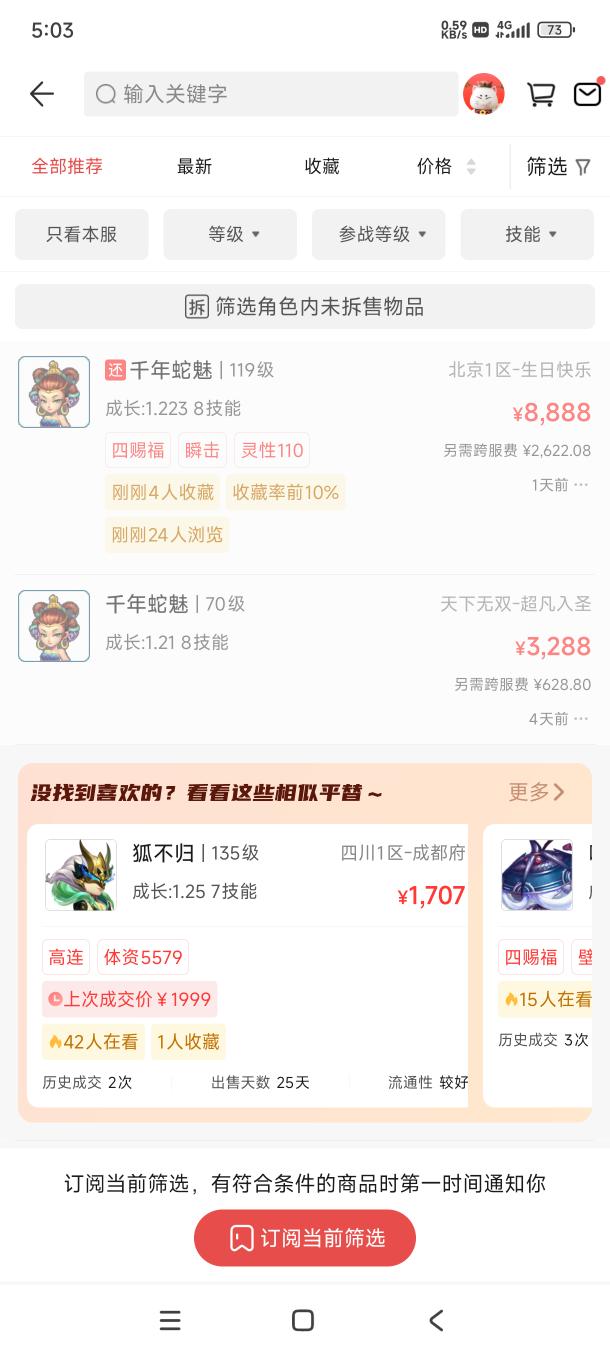Expand the 技能 dropdown

click(527, 234)
